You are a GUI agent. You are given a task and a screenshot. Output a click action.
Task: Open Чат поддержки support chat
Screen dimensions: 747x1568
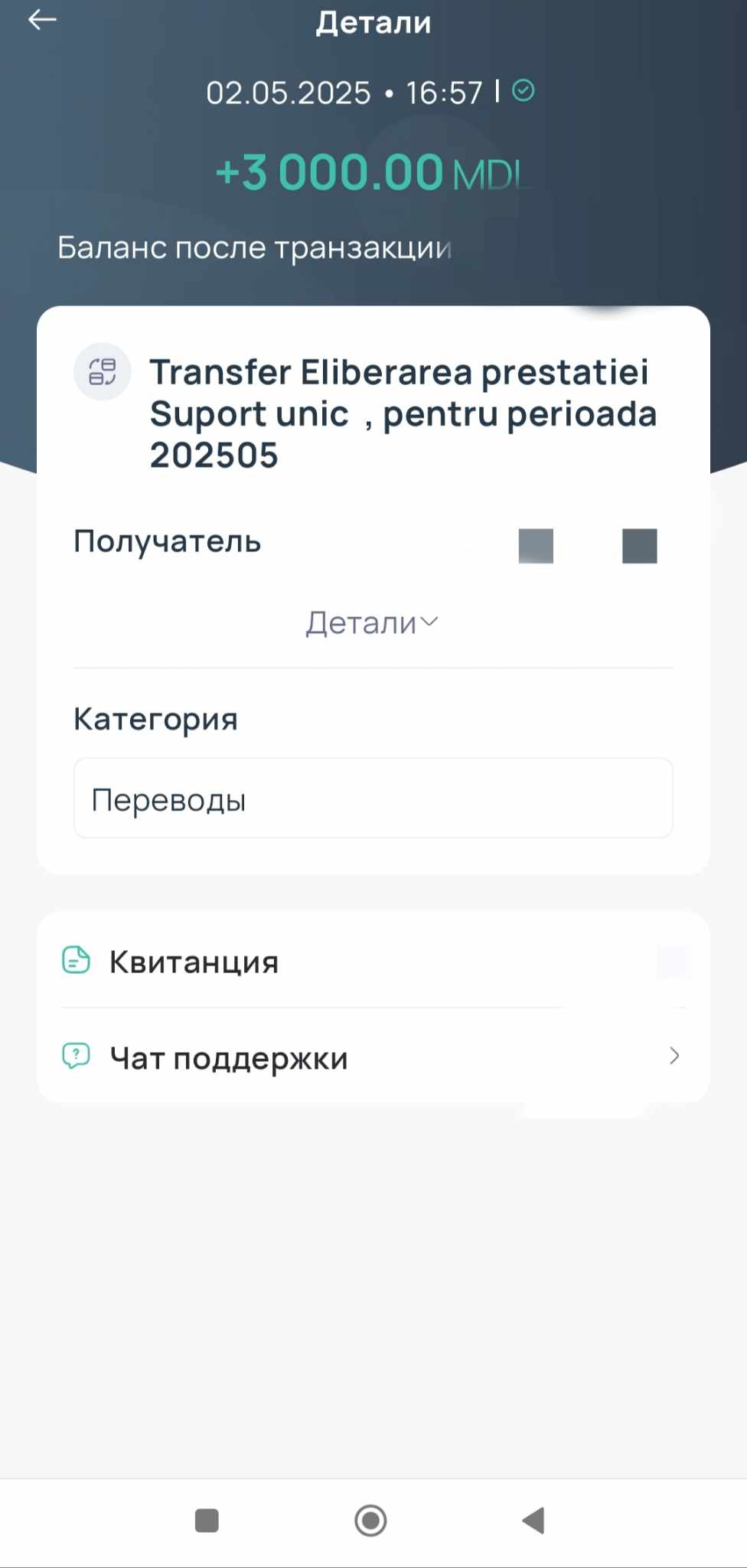pos(228,1057)
